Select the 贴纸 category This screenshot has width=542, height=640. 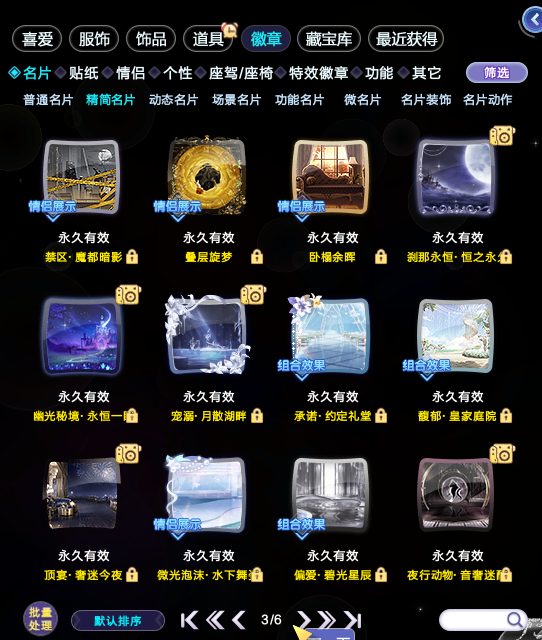pos(83,73)
